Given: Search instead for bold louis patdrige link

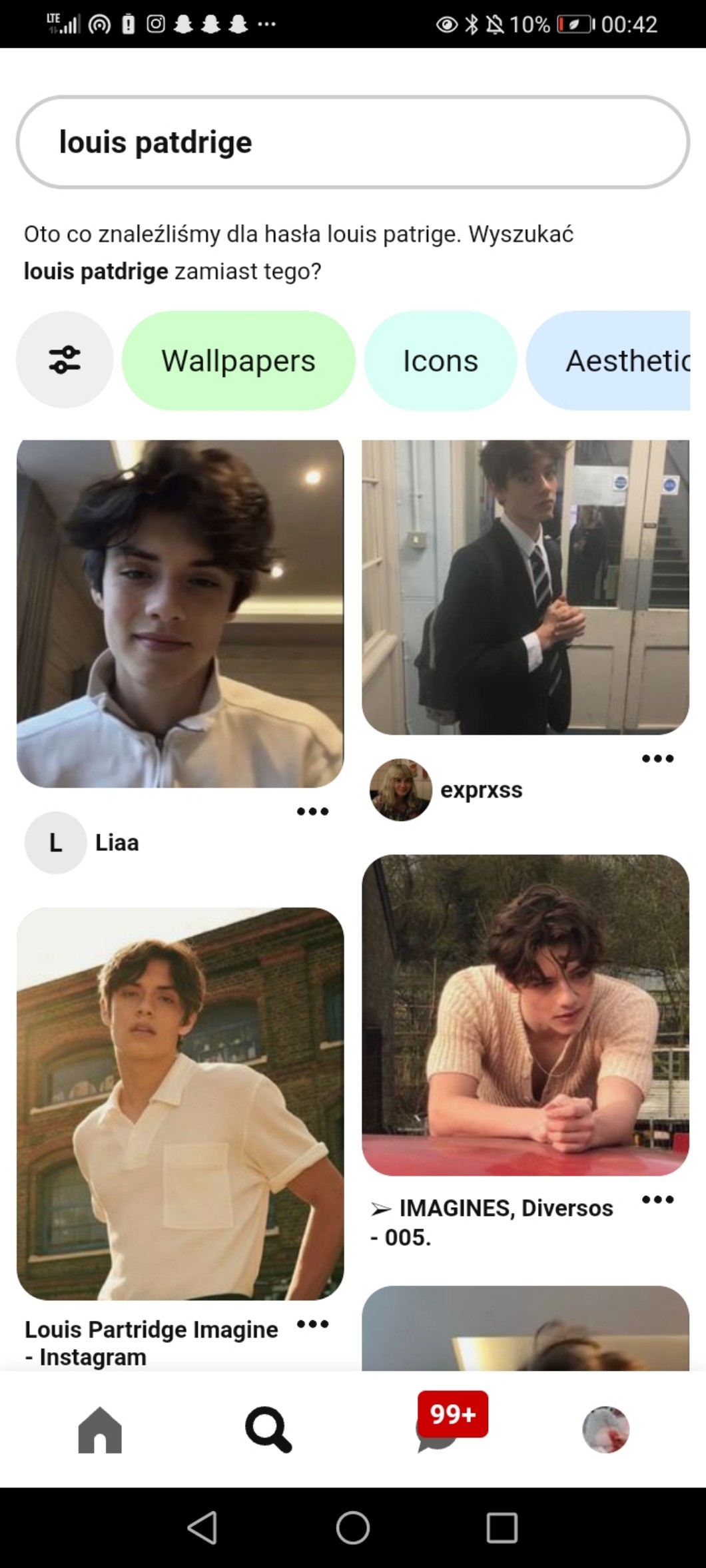Looking at the screenshot, I should pos(96,272).
